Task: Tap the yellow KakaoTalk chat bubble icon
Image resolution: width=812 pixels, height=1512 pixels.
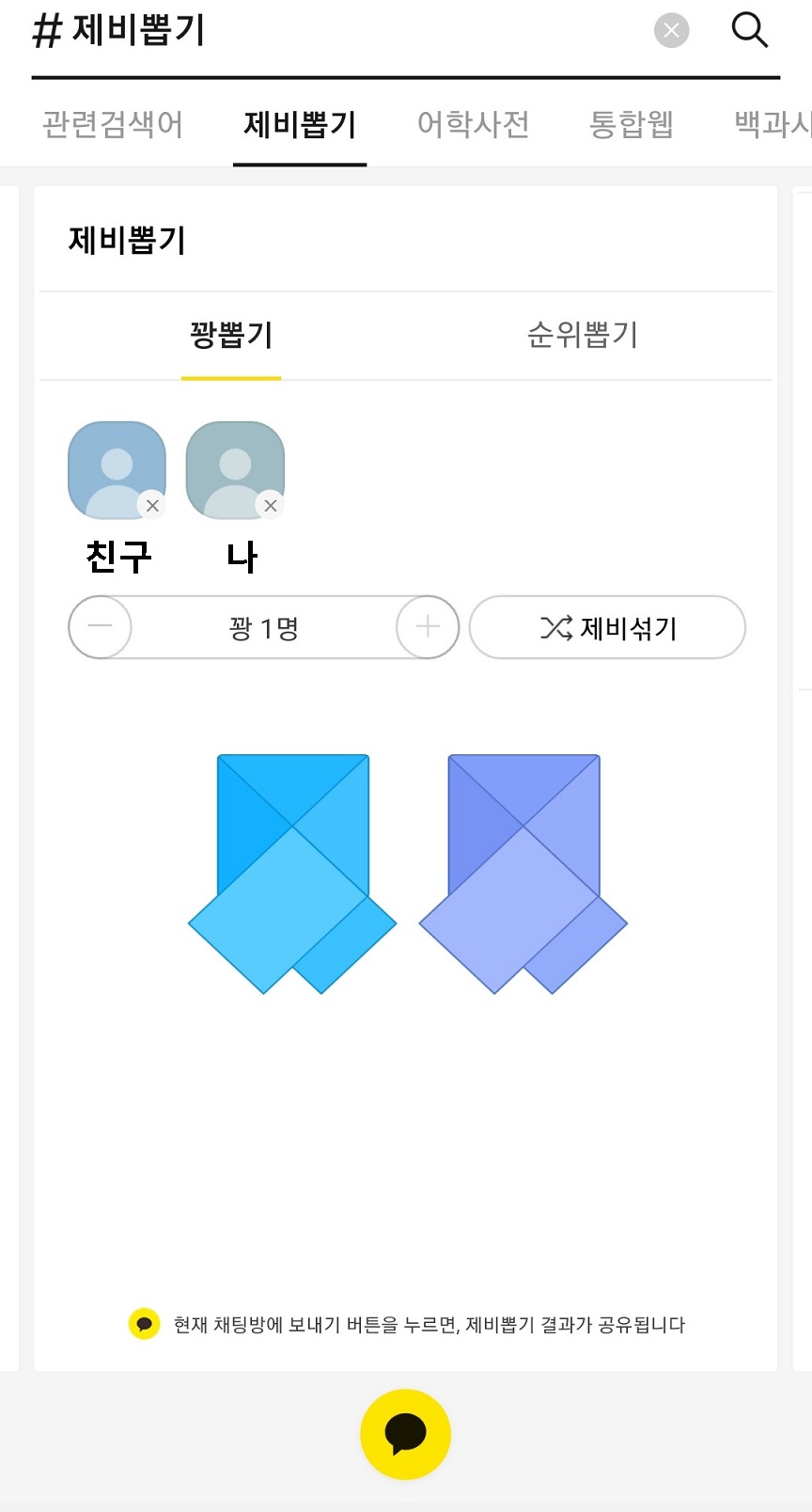Action: (405, 1434)
